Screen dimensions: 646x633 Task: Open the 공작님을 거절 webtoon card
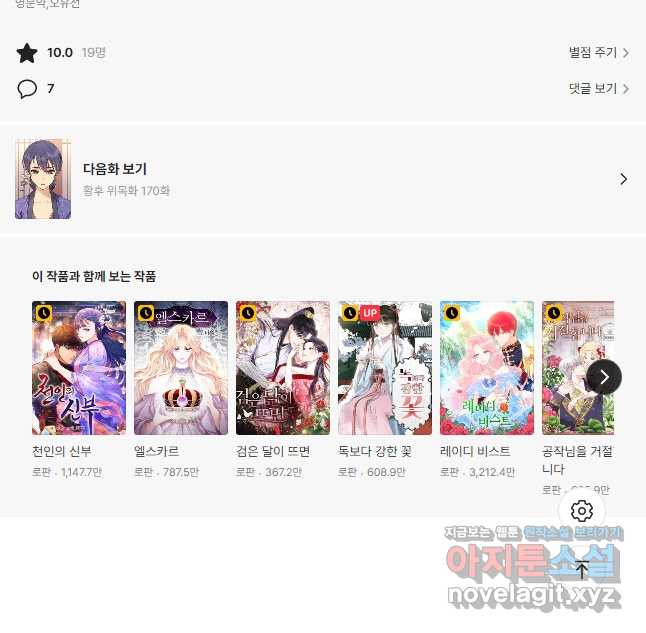pyautogui.click(x=577, y=368)
